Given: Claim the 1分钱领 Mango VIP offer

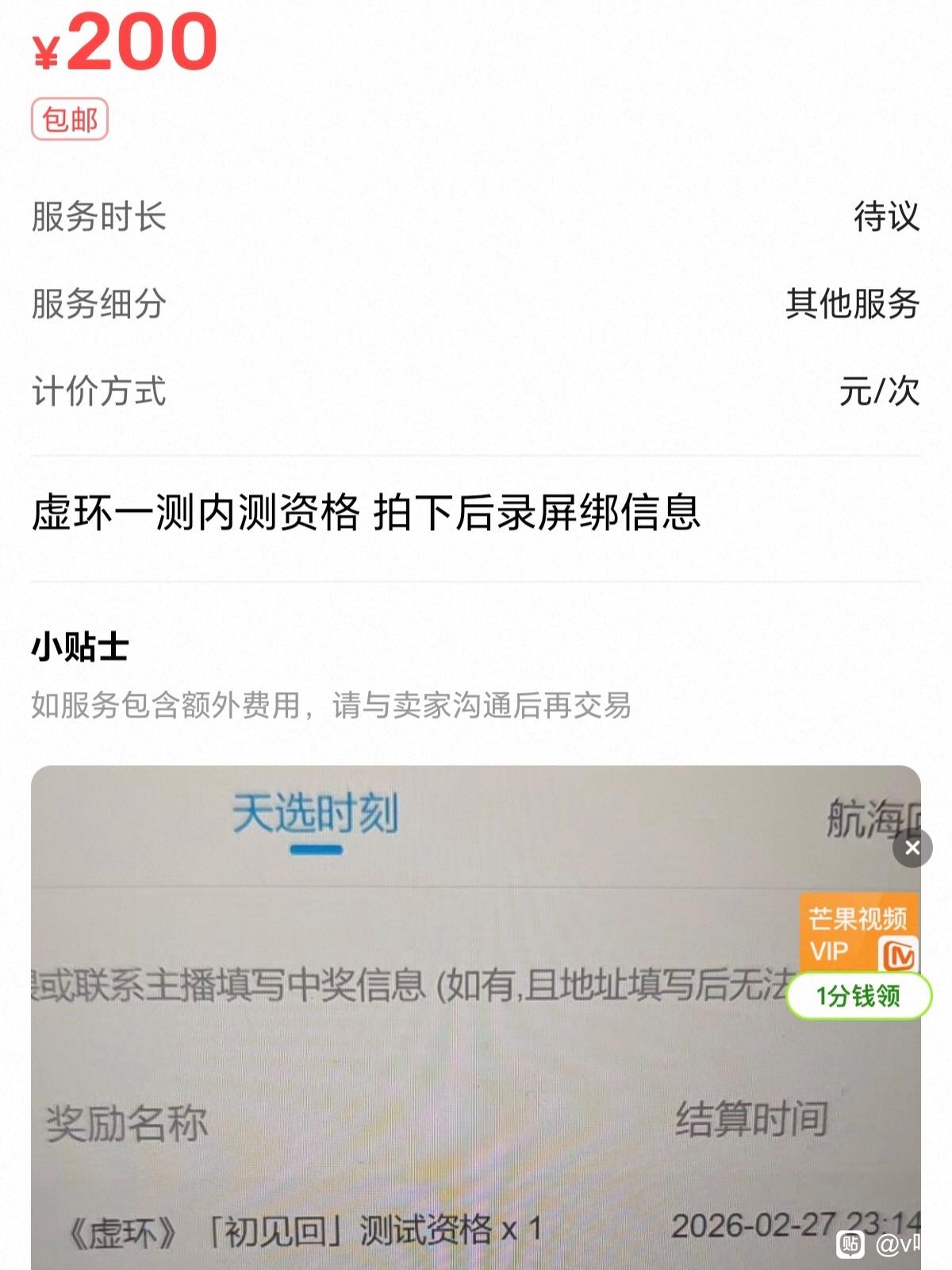Looking at the screenshot, I should pos(858,995).
